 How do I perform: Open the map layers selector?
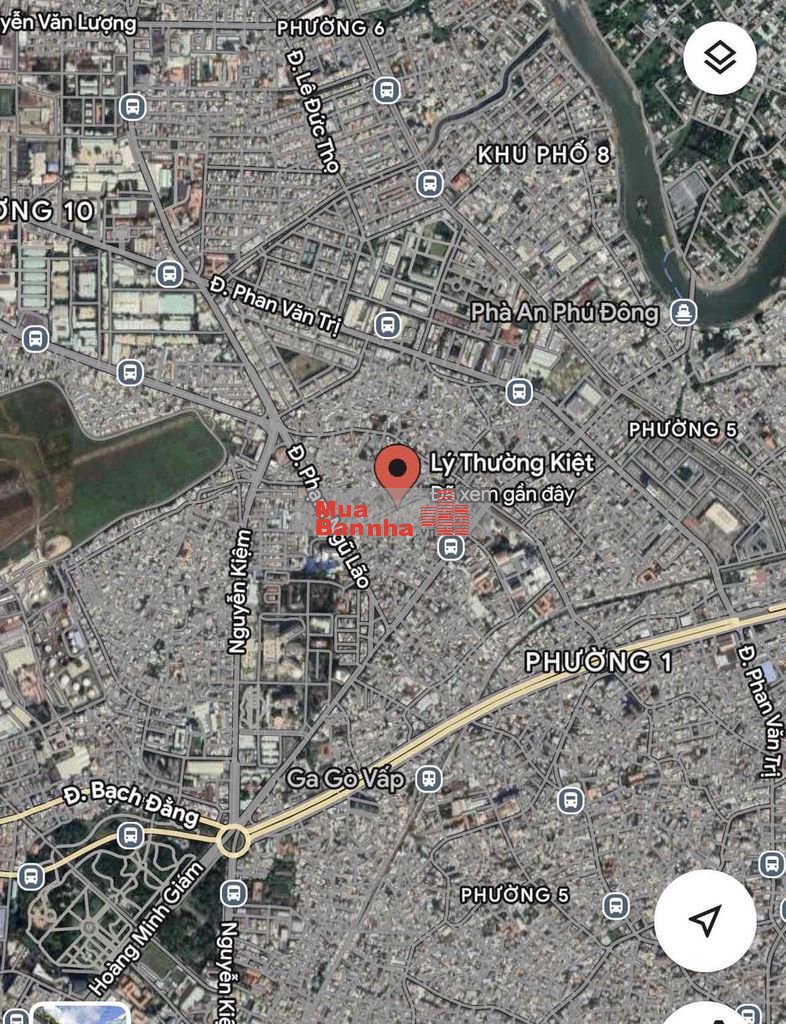coord(720,58)
